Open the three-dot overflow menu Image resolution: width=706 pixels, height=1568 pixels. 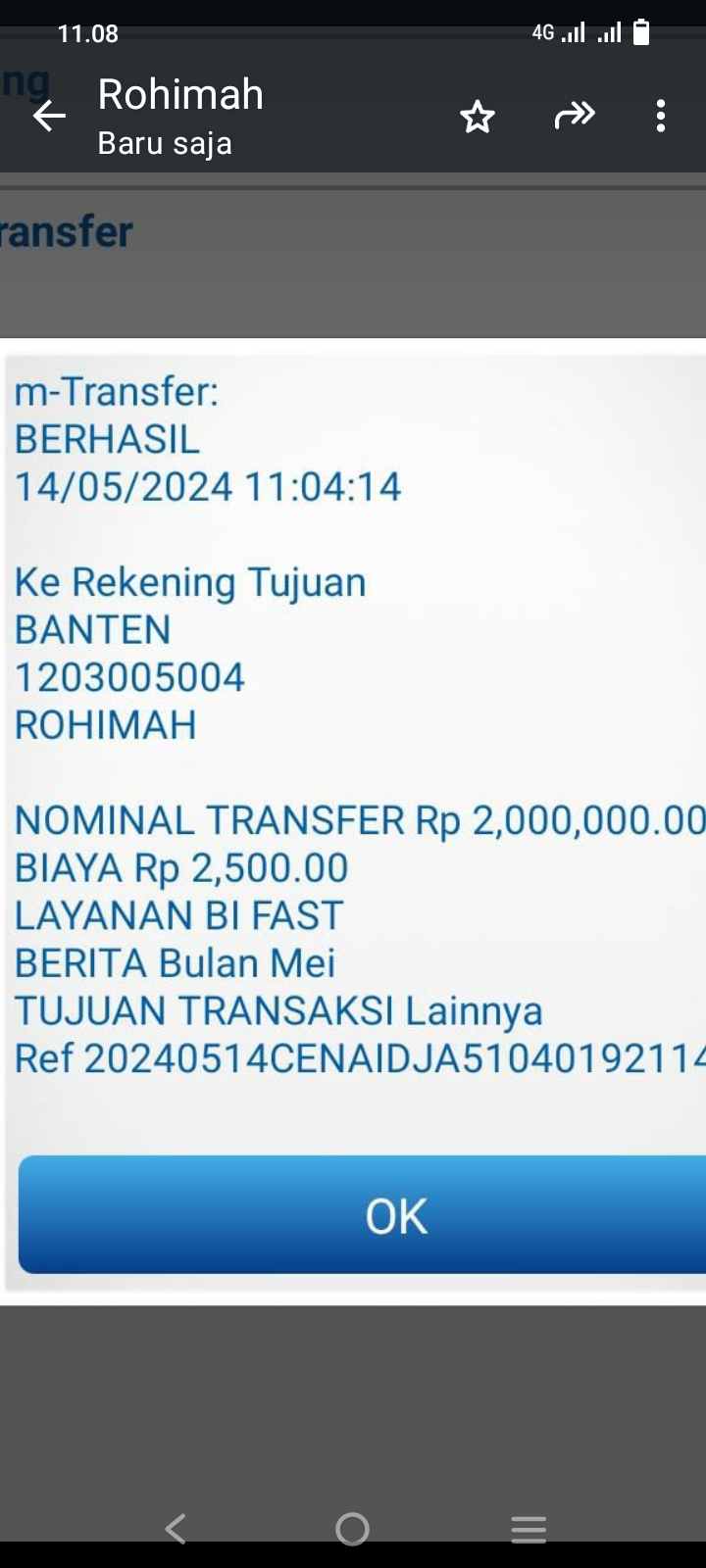[661, 116]
